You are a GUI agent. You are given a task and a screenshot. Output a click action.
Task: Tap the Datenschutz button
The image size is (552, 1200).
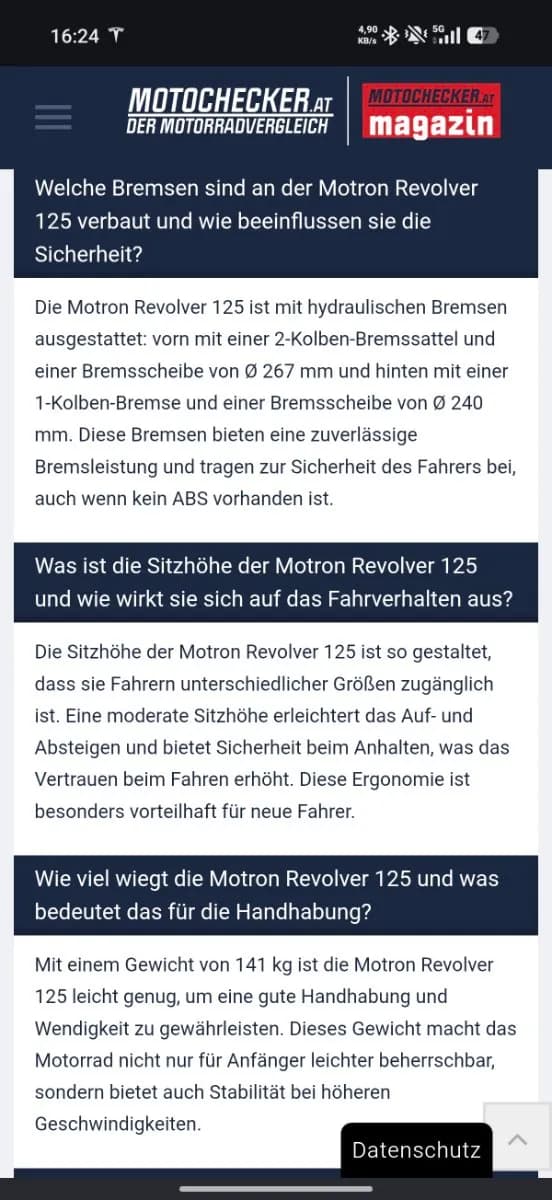coord(416,1151)
